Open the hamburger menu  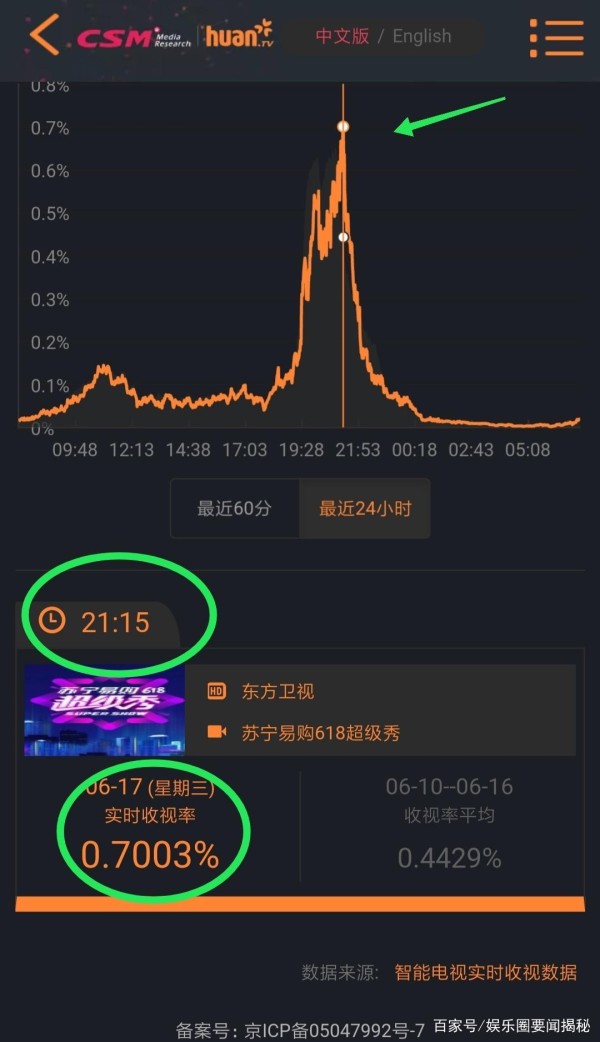(557, 38)
